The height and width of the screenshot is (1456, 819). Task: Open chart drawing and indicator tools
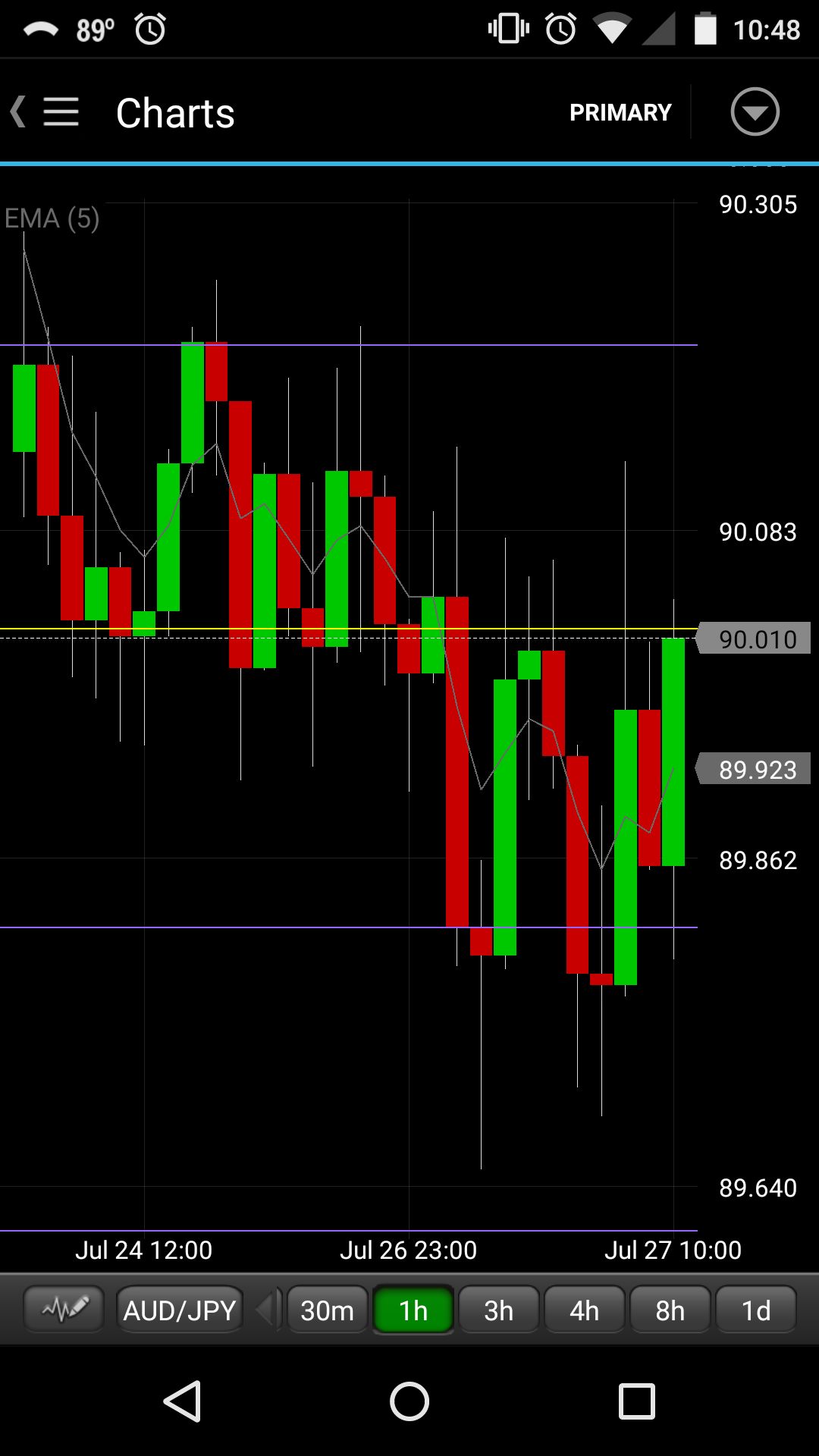[x=64, y=1309]
